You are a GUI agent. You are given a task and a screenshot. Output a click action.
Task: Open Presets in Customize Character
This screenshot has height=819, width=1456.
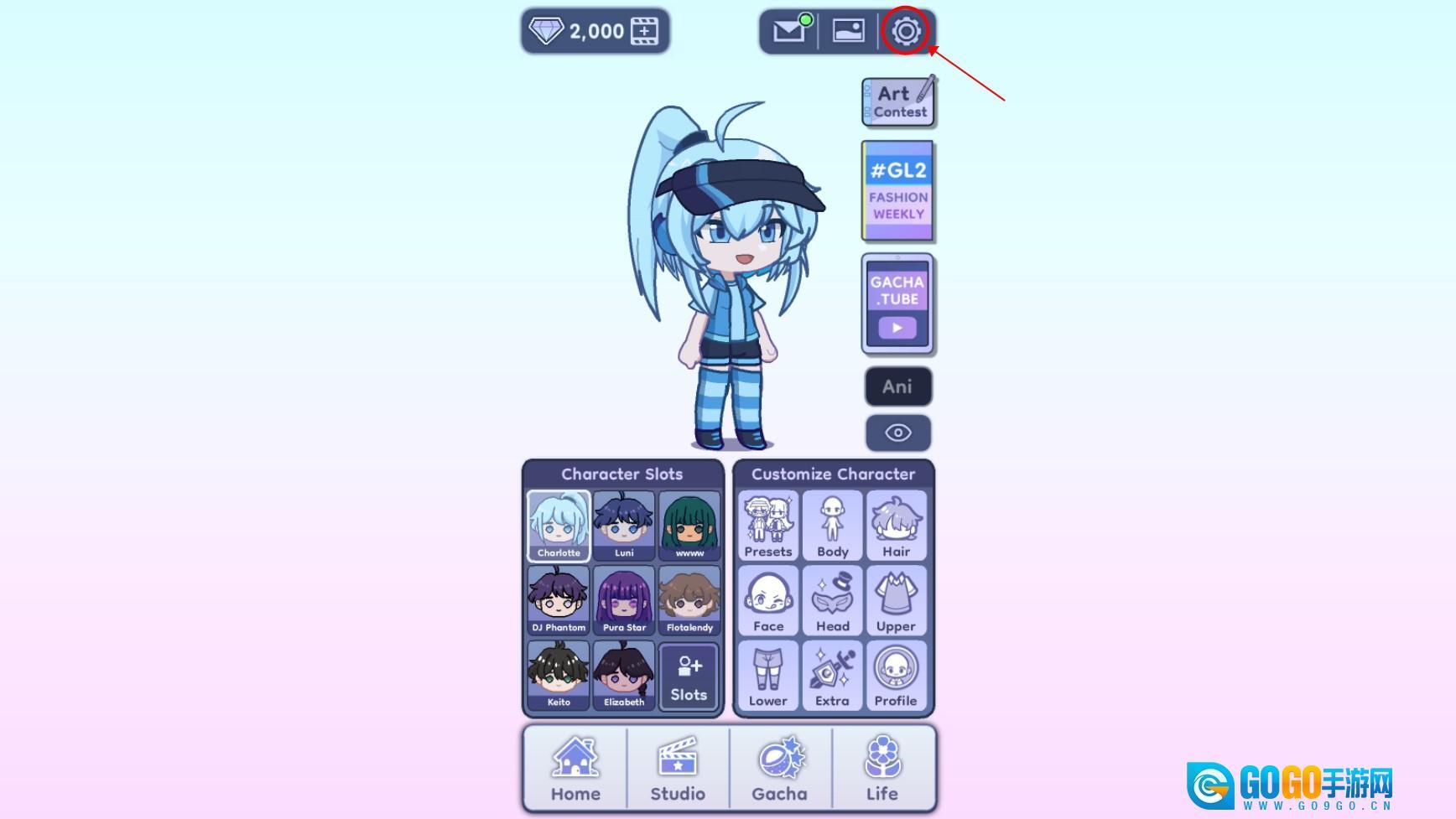coord(768,526)
